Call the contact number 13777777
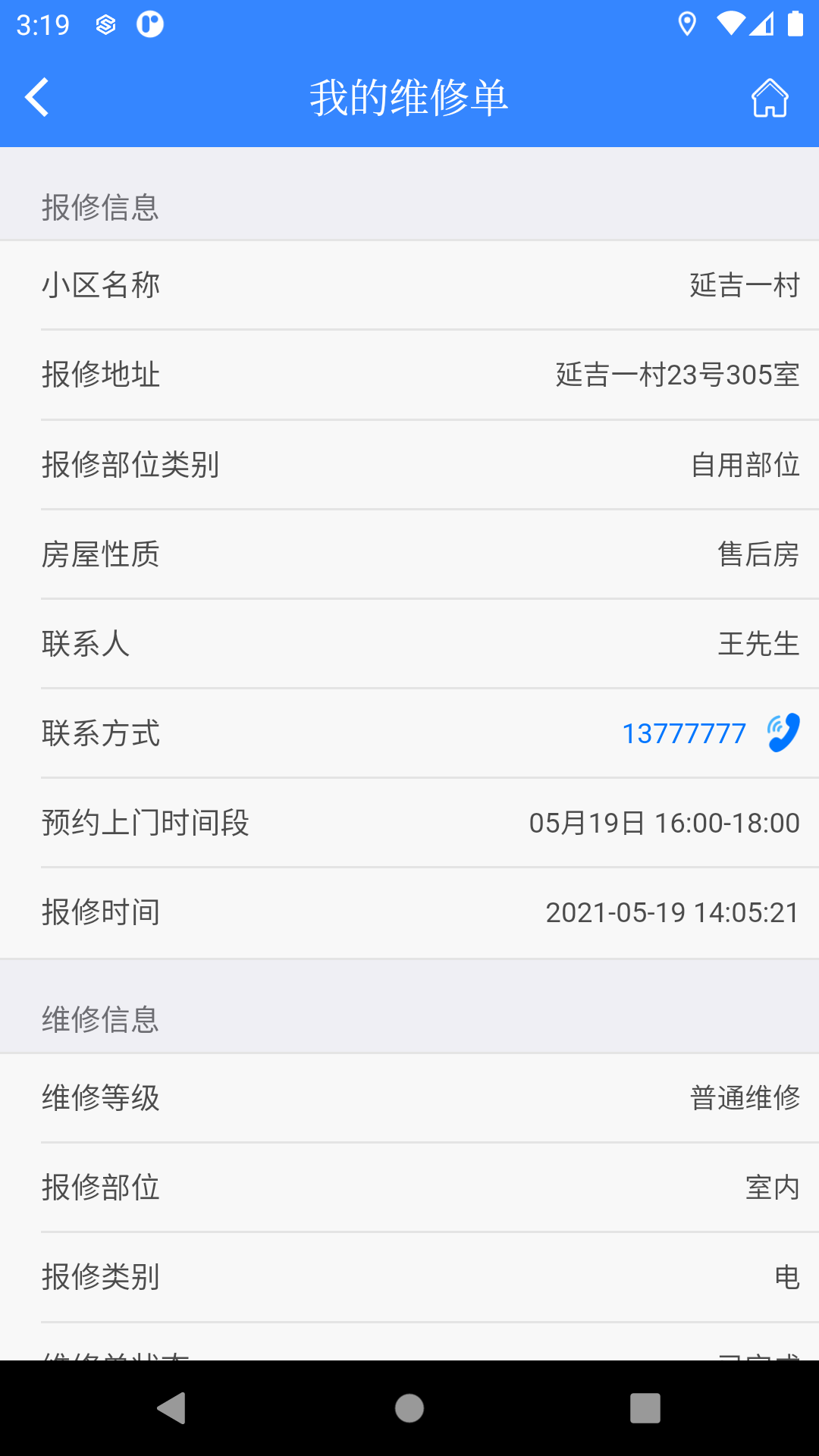 [x=684, y=733]
